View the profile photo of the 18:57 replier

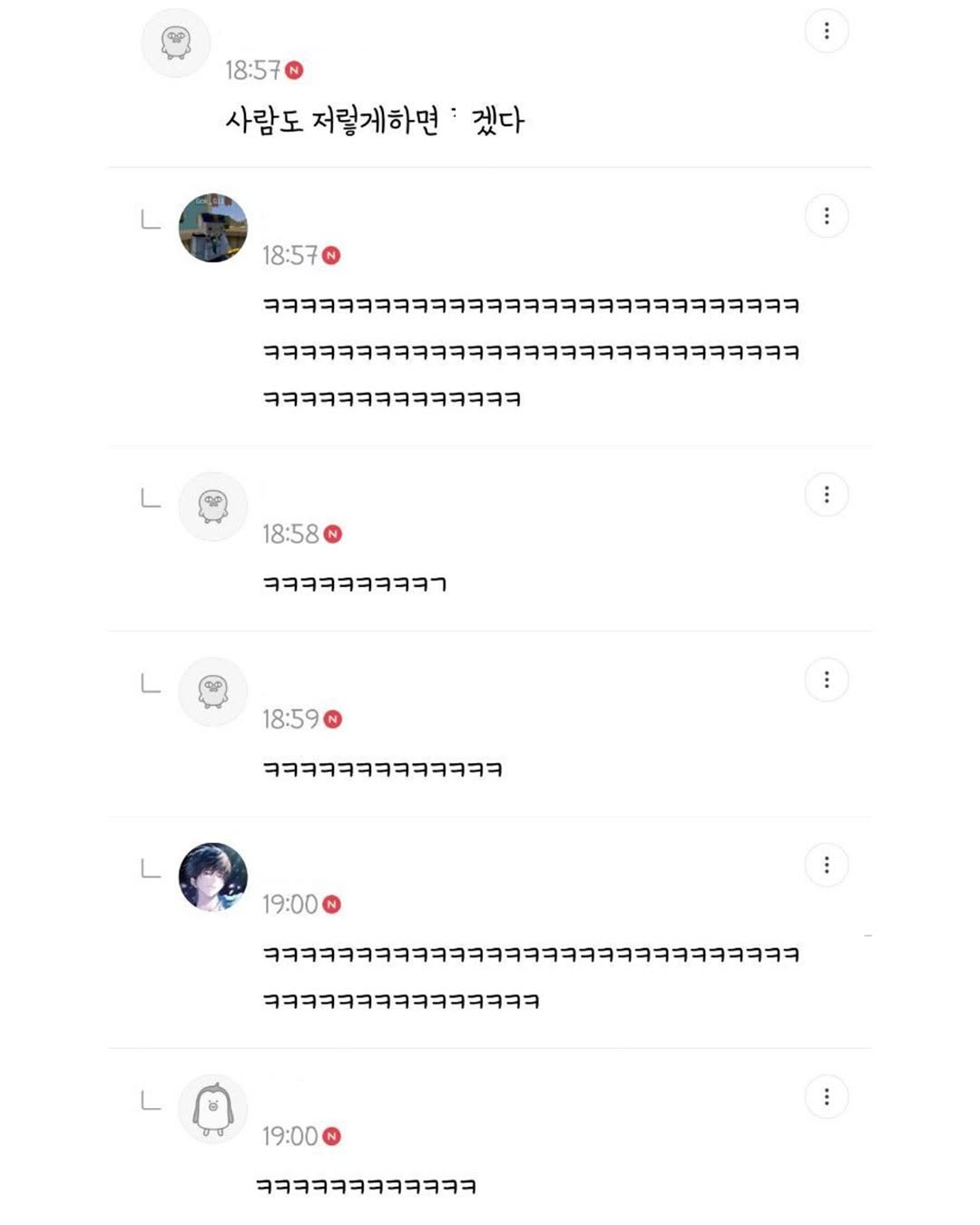tap(213, 228)
